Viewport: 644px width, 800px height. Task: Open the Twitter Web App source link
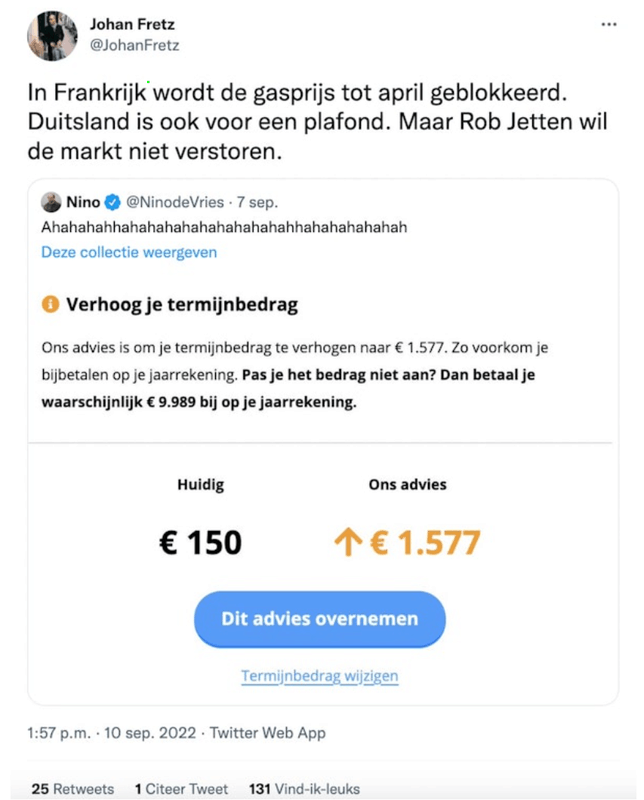[x=268, y=733]
